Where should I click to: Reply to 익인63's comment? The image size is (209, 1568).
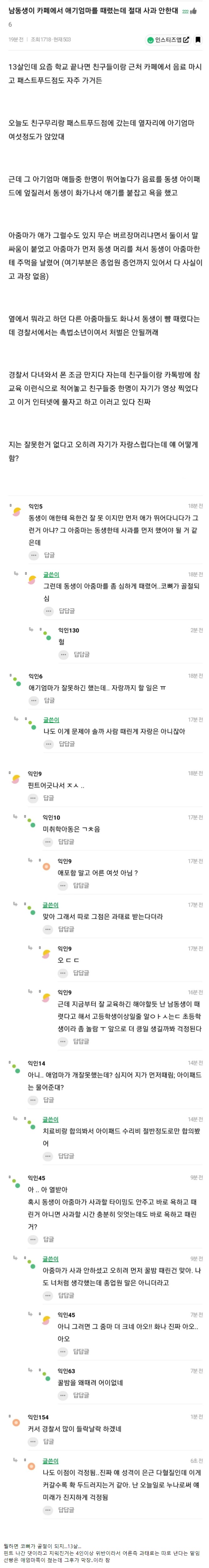click(x=81, y=1394)
